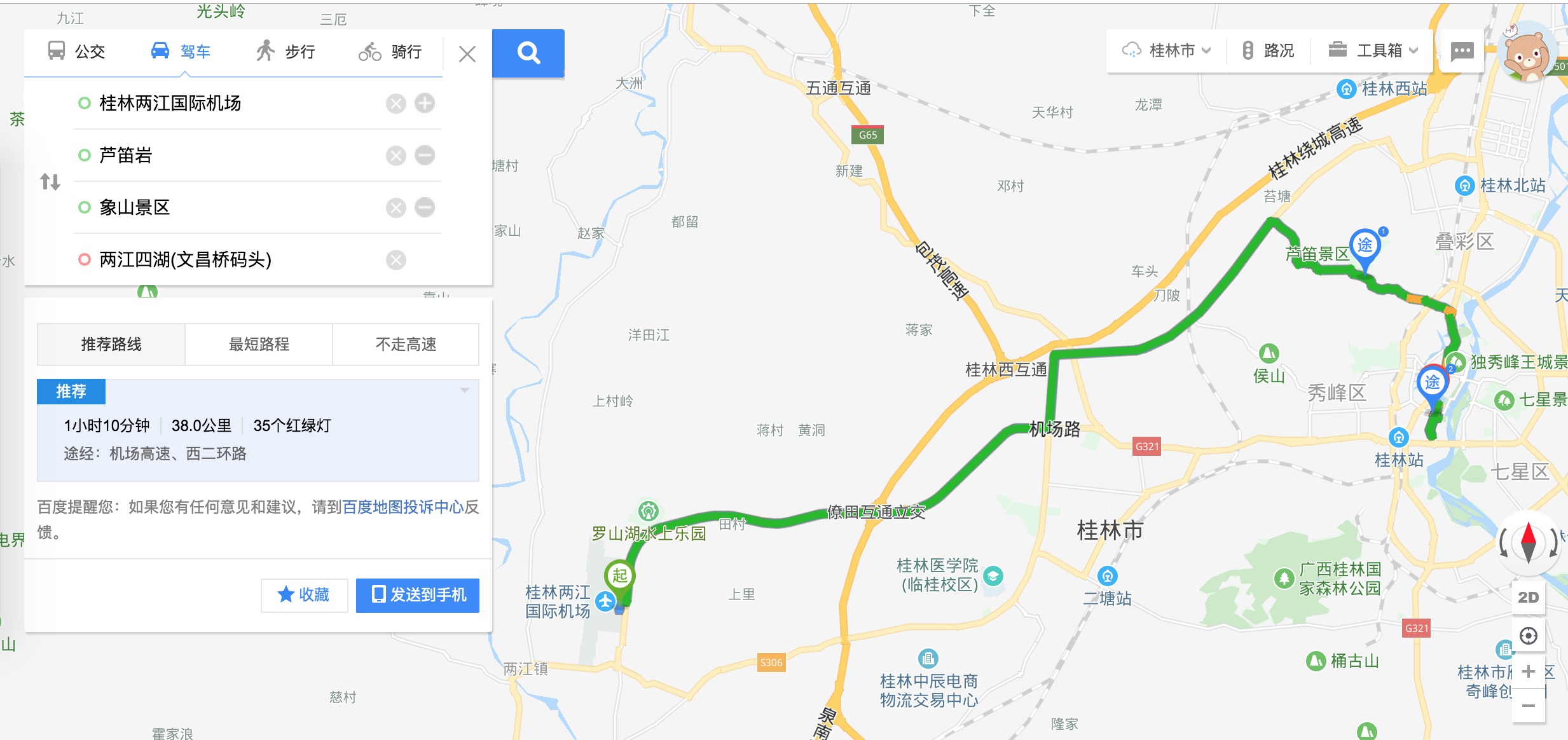1568x740 pixels.
Task: Swap start and destination order
Action: pyautogui.click(x=50, y=182)
